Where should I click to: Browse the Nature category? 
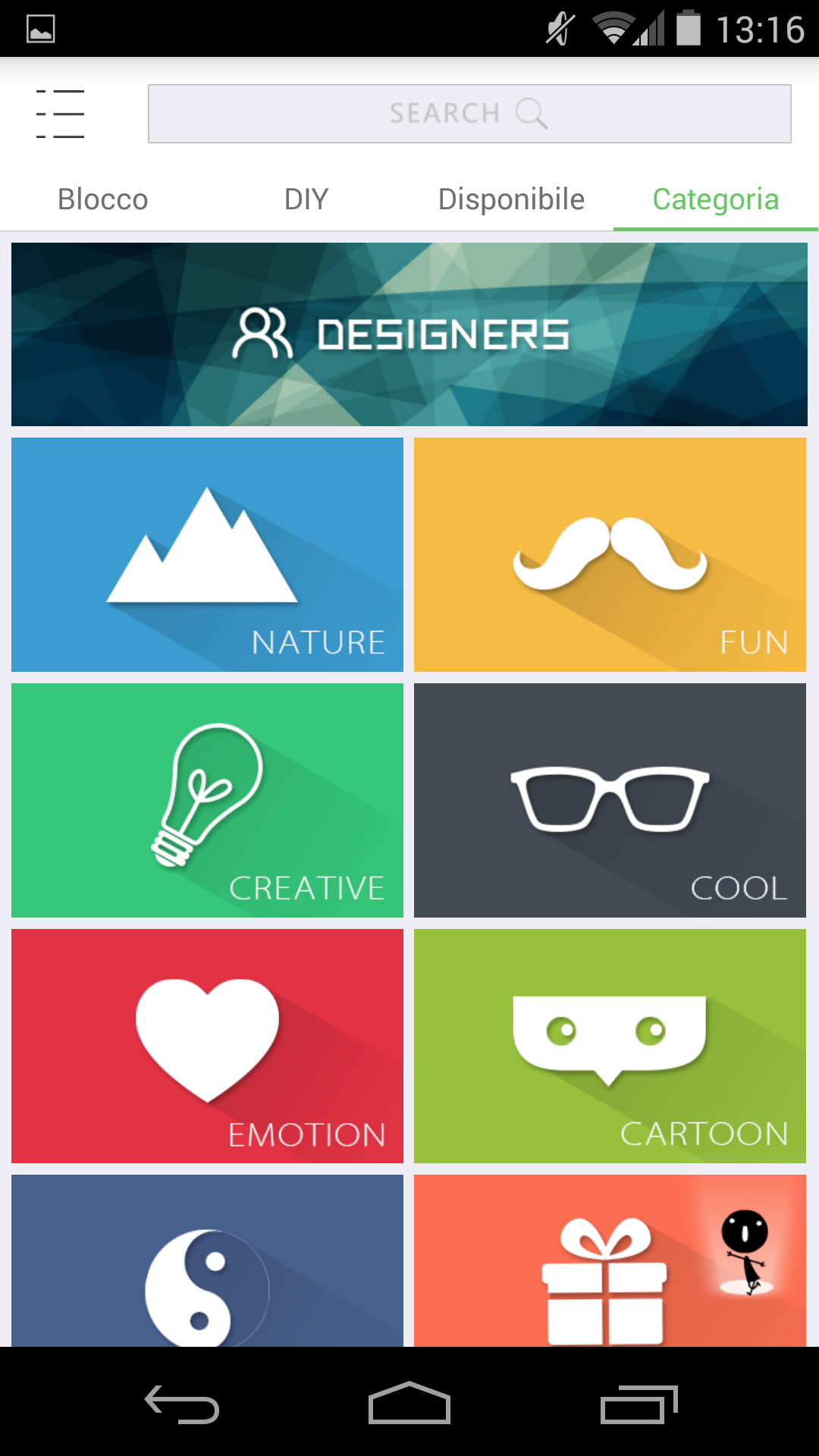pos(207,554)
